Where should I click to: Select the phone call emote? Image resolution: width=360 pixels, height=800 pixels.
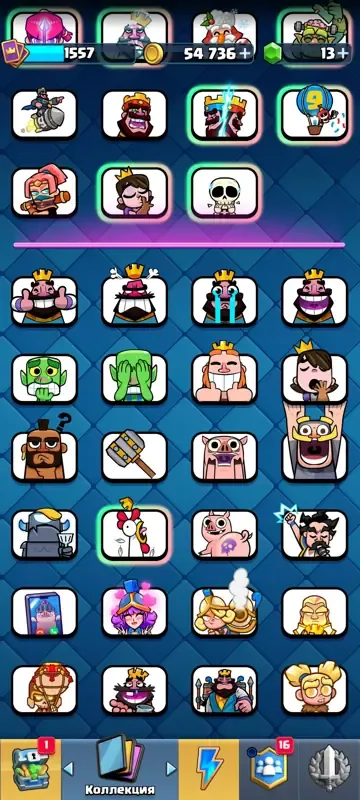coord(44,611)
